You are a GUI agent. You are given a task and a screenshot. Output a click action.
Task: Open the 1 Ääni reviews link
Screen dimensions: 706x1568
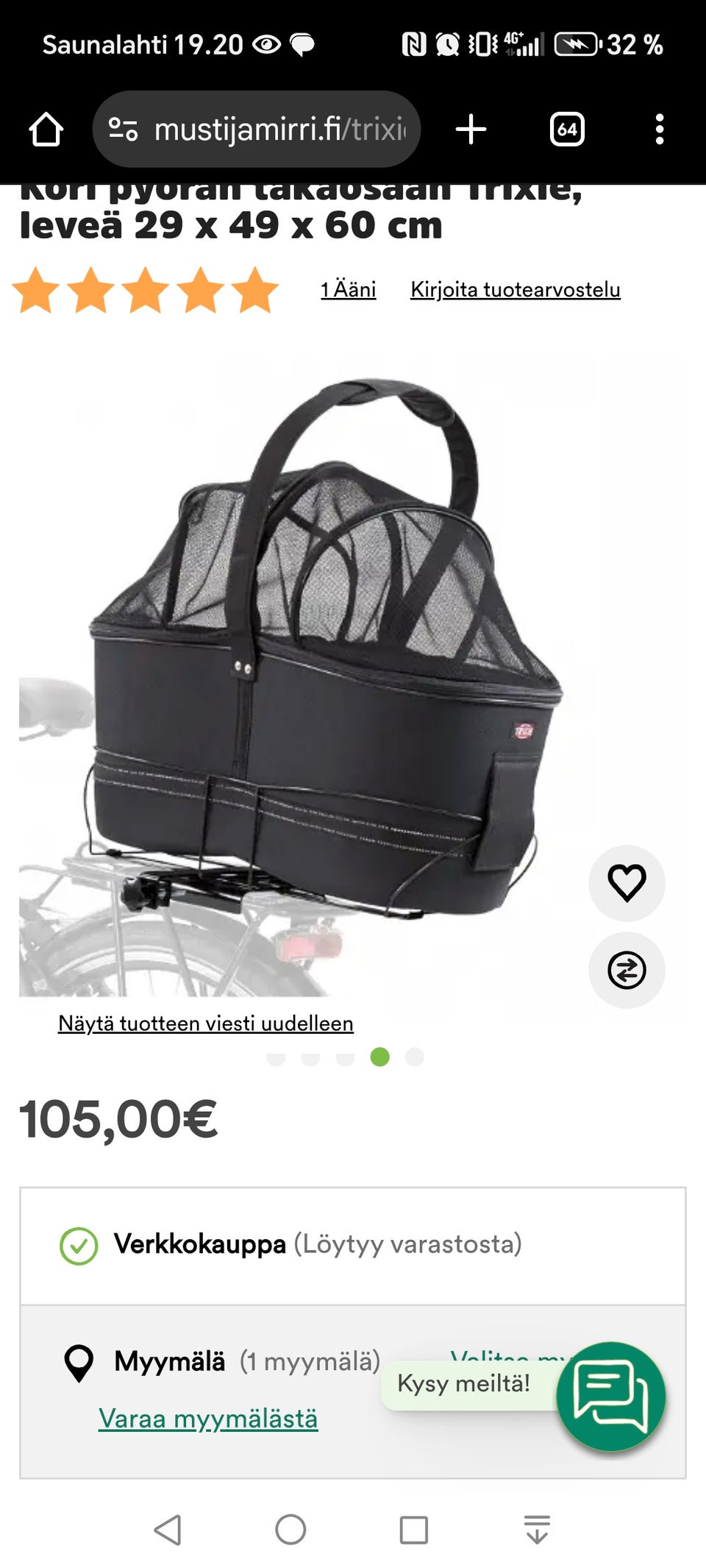[x=348, y=289]
